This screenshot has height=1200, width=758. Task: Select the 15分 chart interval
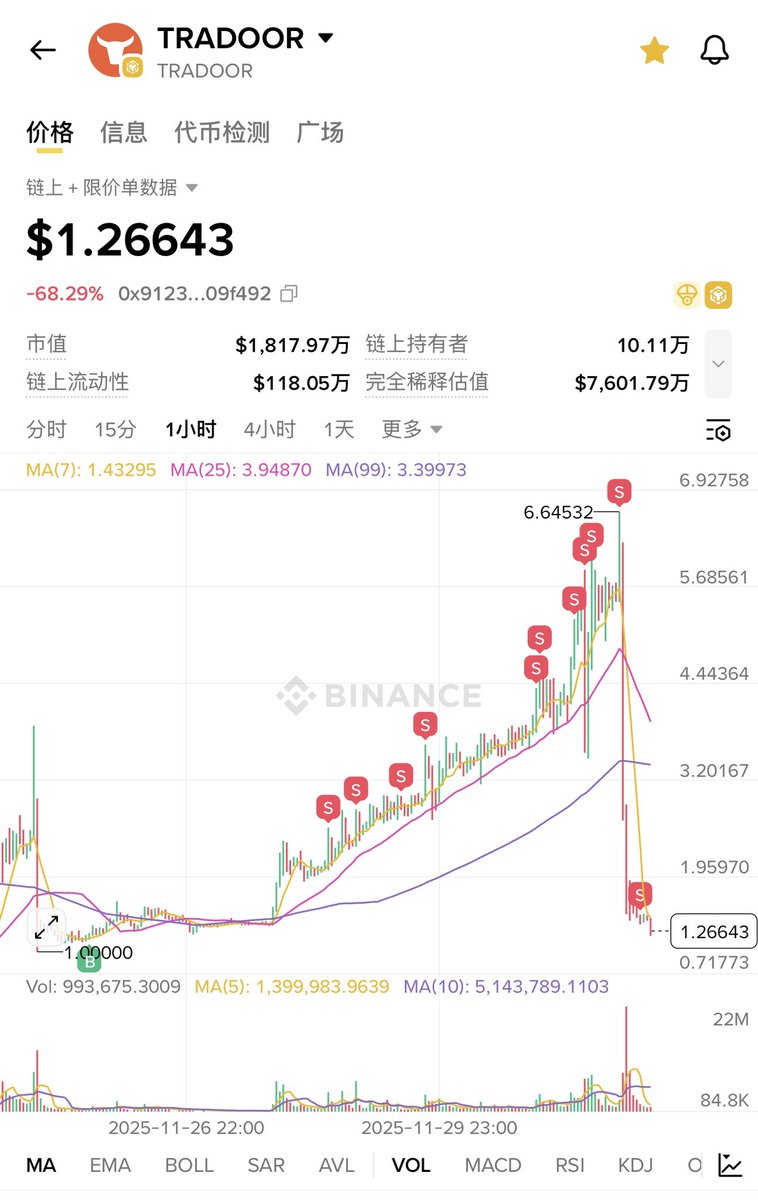click(x=115, y=430)
